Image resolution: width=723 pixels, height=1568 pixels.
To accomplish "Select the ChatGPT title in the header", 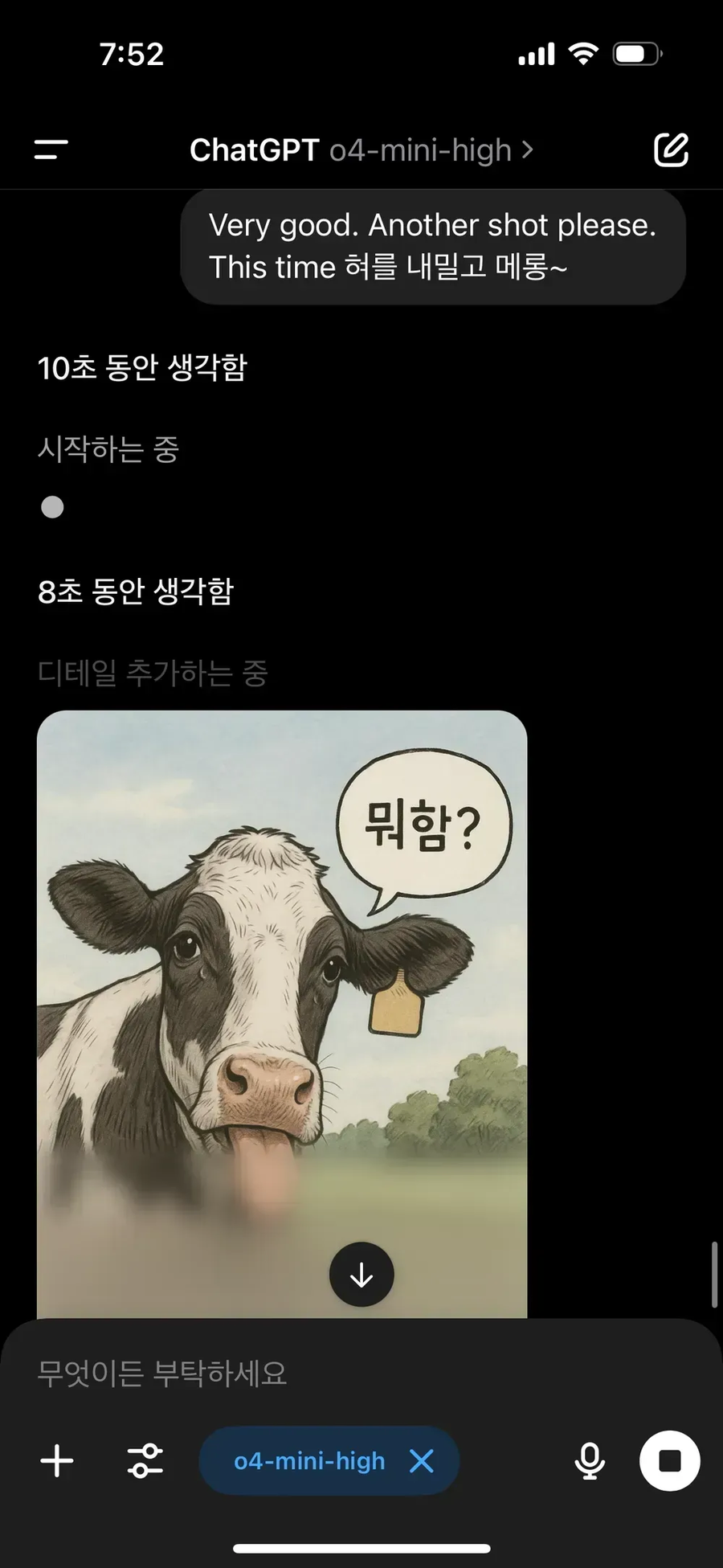I will (254, 150).
